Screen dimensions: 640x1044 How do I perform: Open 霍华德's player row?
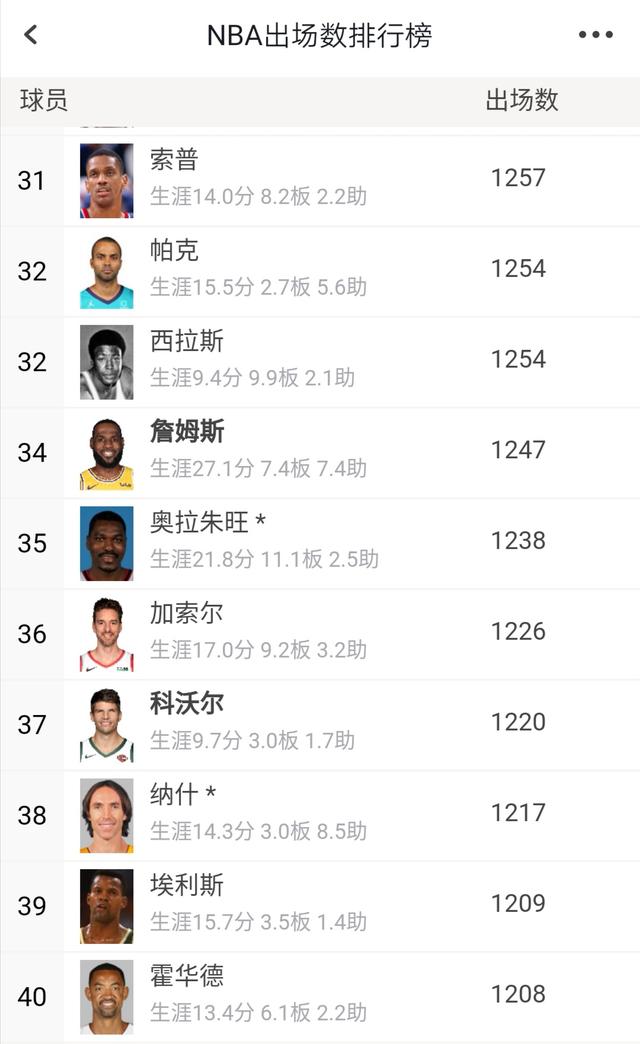pos(320,997)
